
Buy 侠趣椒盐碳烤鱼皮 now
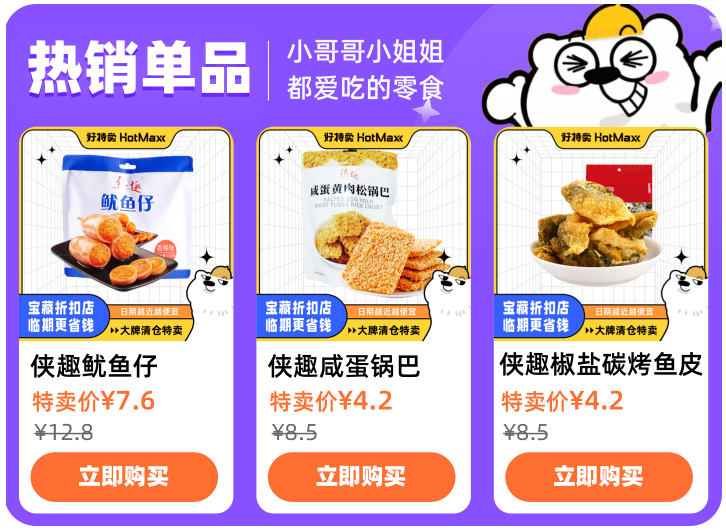point(598,477)
